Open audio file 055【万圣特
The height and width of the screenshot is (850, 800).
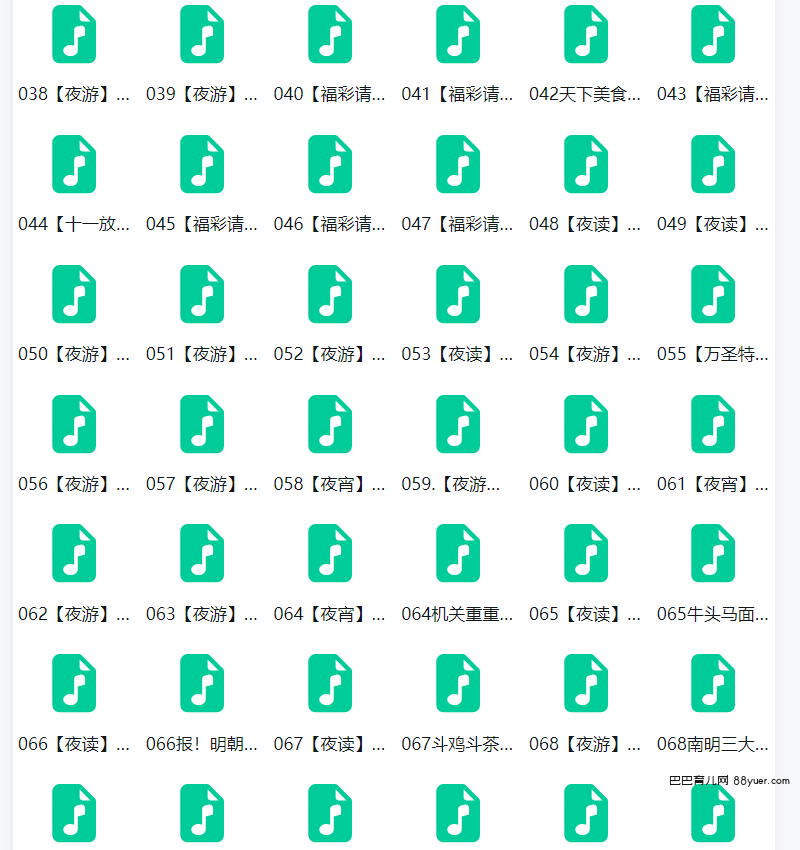click(x=713, y=295)
